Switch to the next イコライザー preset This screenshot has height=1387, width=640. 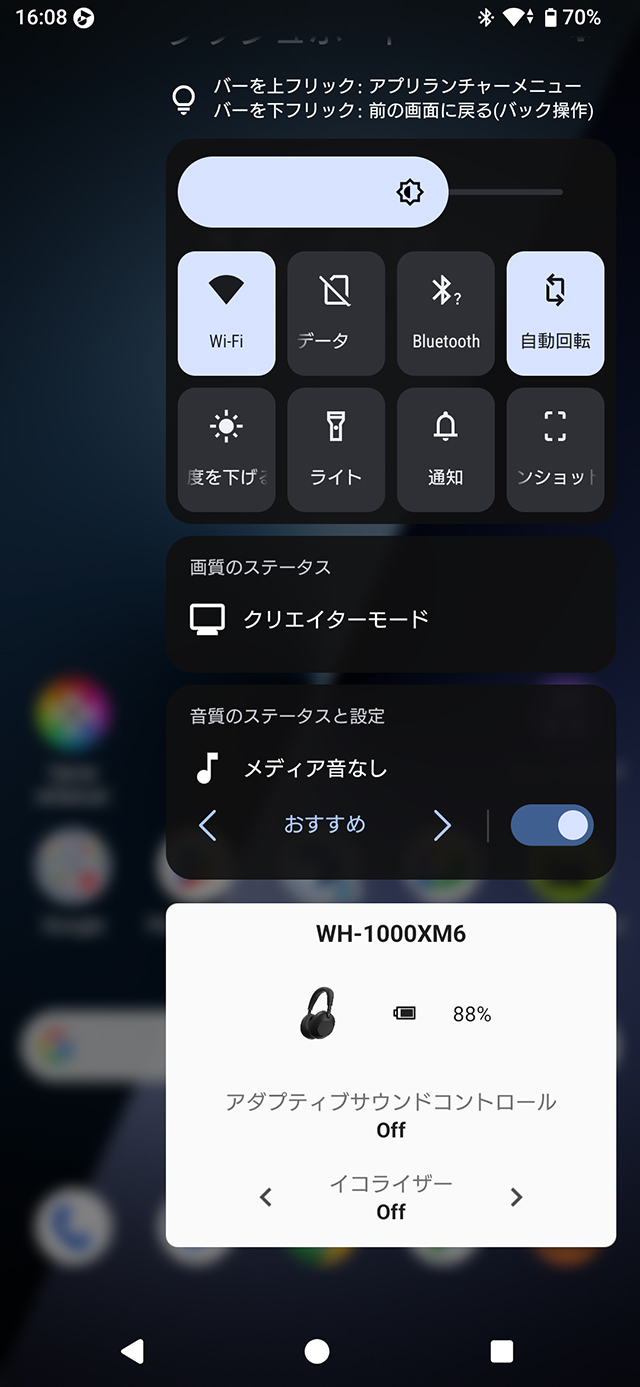(516, 1197)
